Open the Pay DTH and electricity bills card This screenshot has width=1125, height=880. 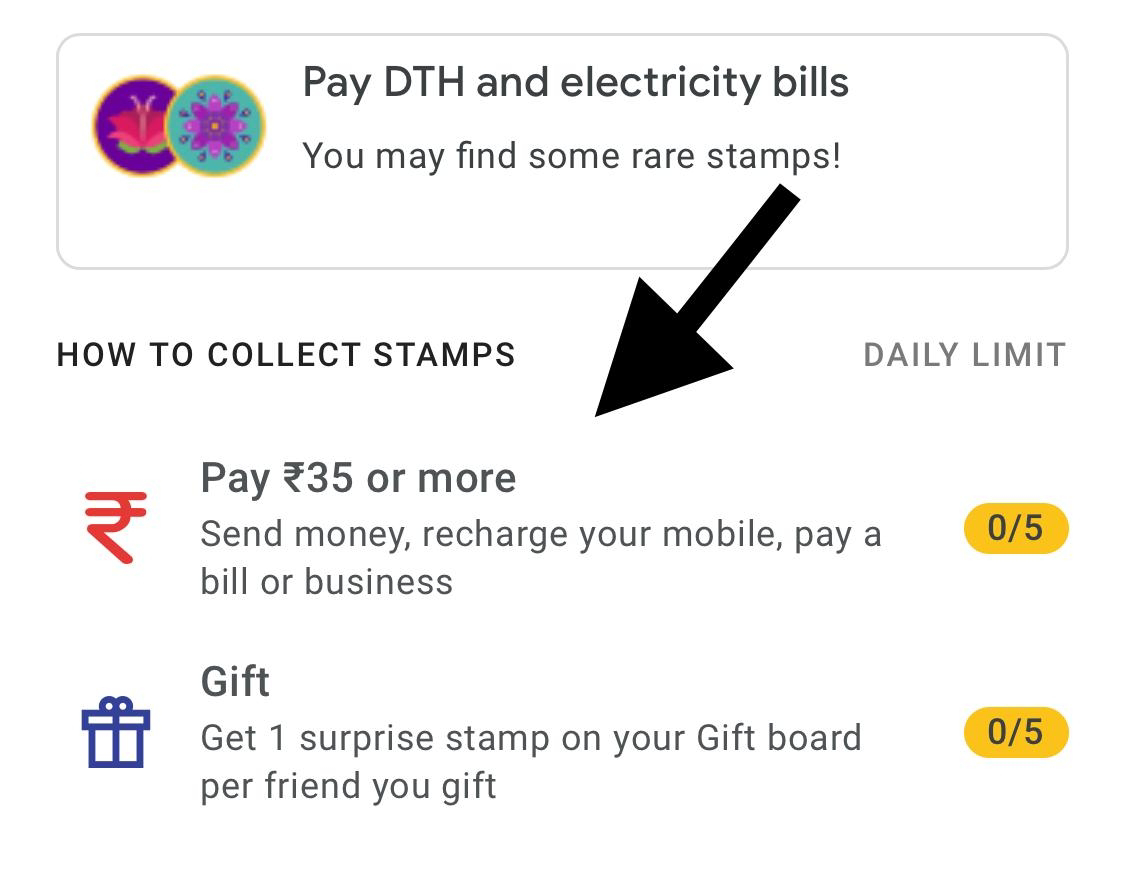coord(562,151)
